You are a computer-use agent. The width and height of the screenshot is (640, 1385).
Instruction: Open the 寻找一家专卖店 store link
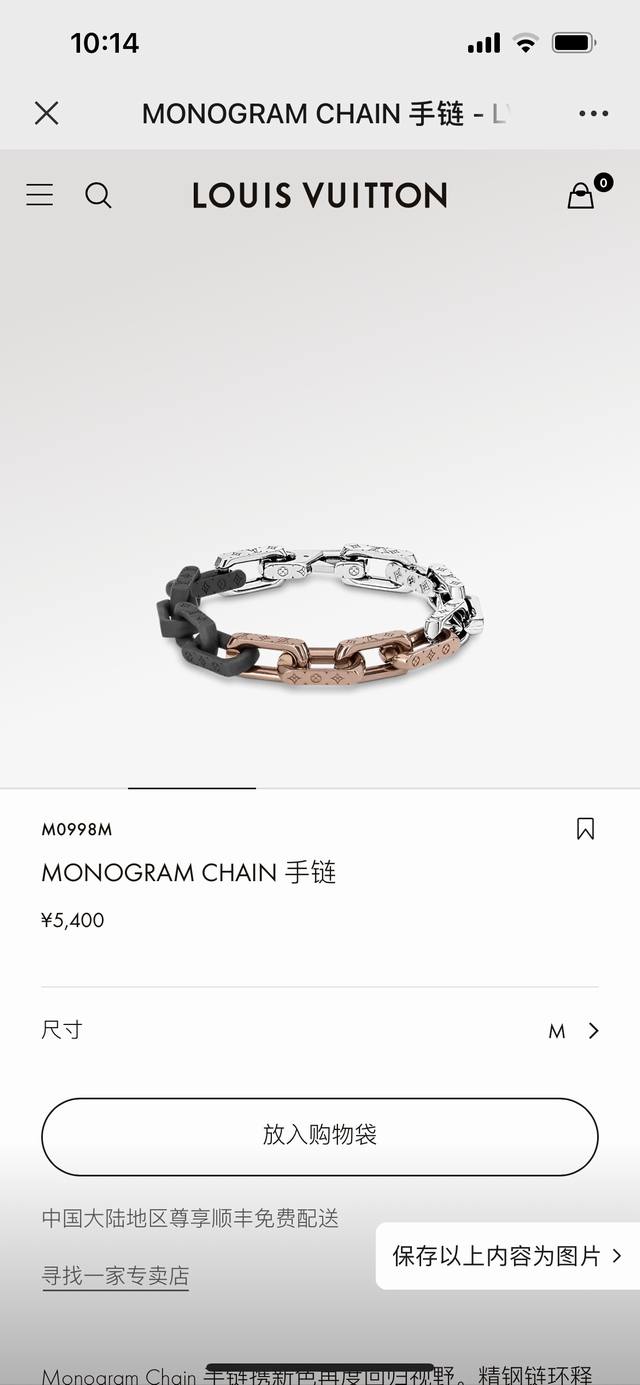point(115,1276)
